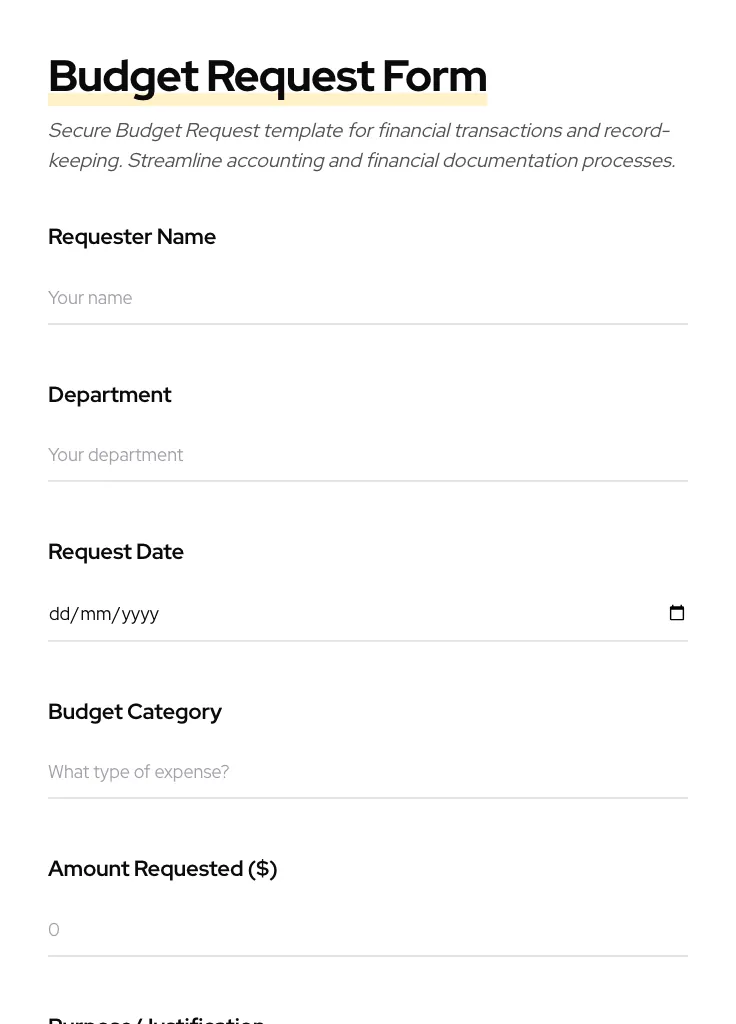Click the Request Date label
Screen dimensions: 736x1024
click(116, 552)
